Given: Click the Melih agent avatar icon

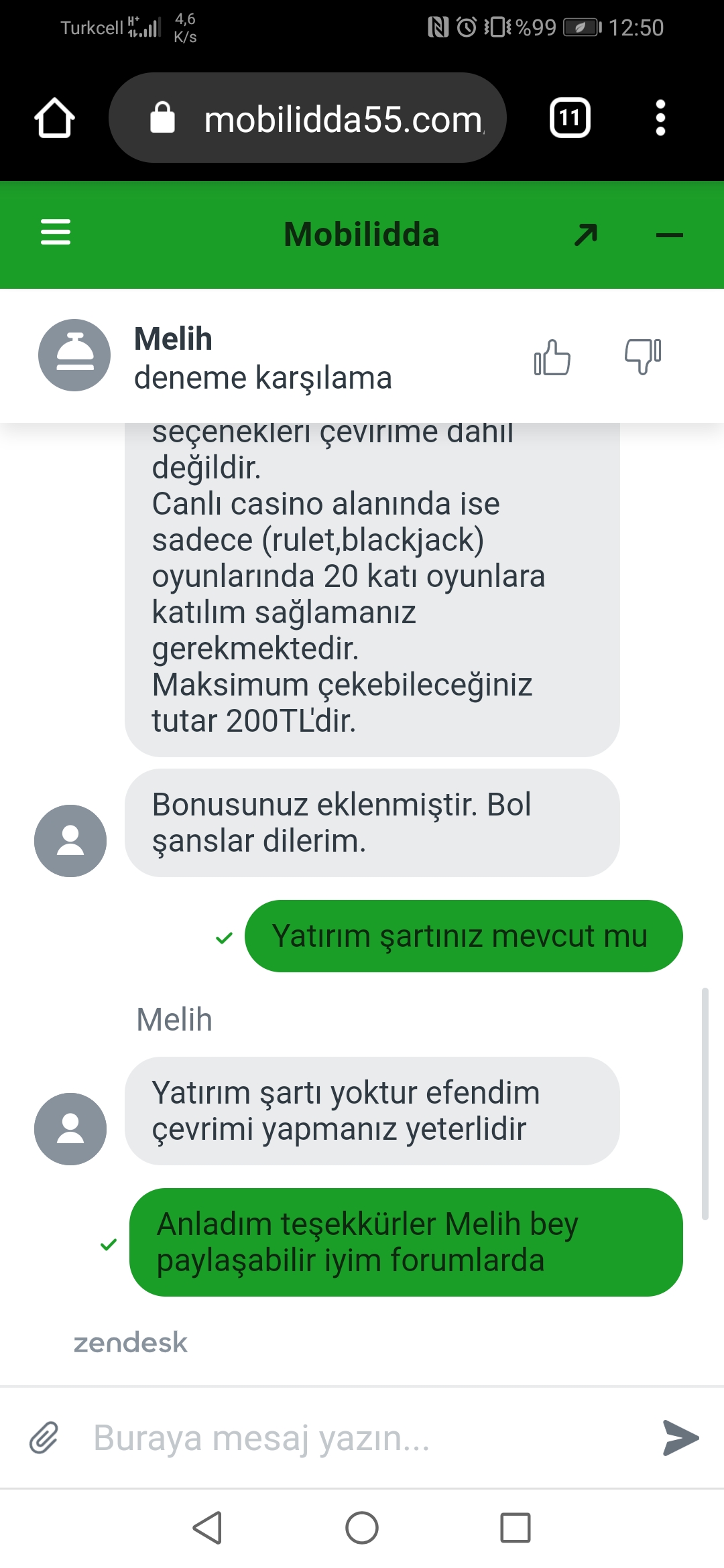Looking at the screenshot, I should tap(76, 356).
